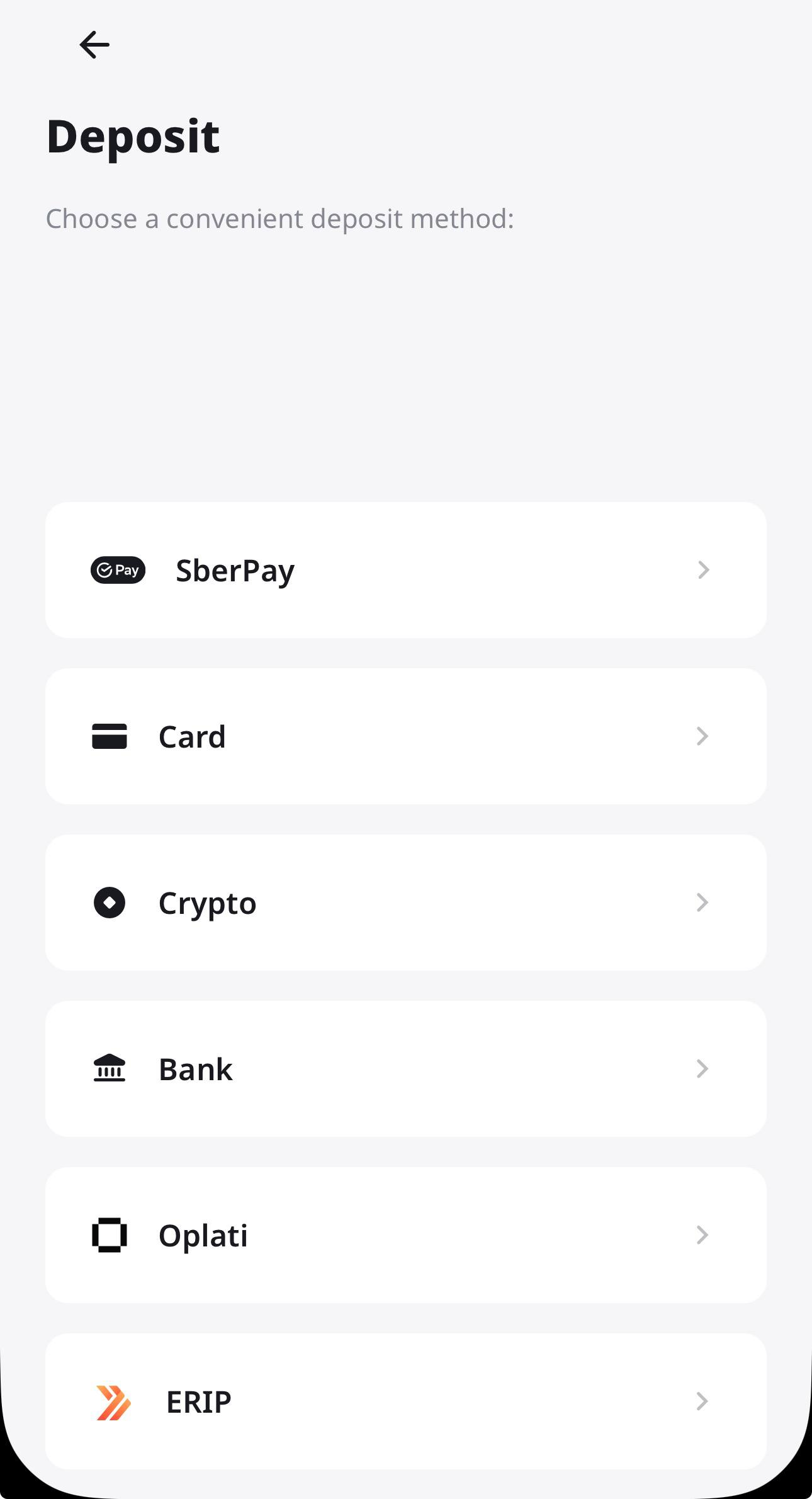The height and width of the screenshot is (1499, 812).
Task: Pick Oplati deposit method
Action: [x=405, y=1235]
